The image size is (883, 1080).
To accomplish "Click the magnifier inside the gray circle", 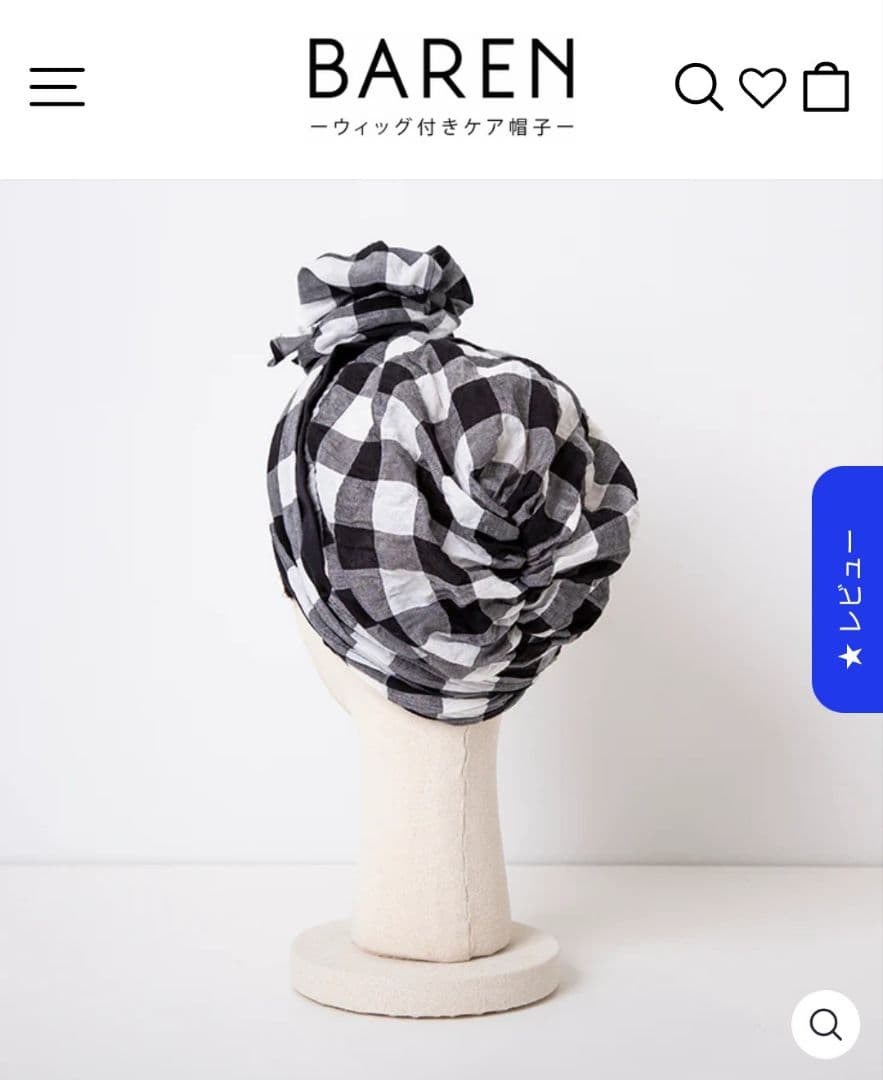I will [823, 1024].
